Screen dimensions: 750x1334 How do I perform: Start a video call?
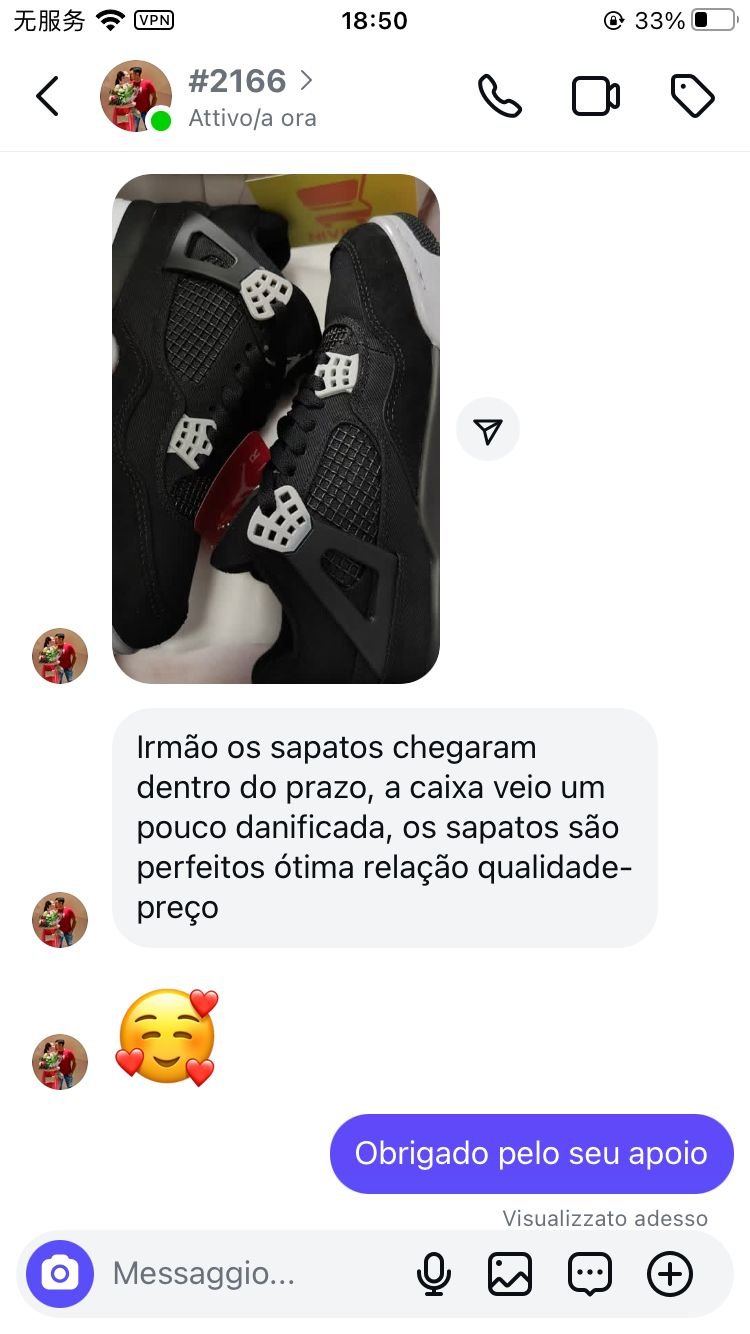click(x=595, y=97)
